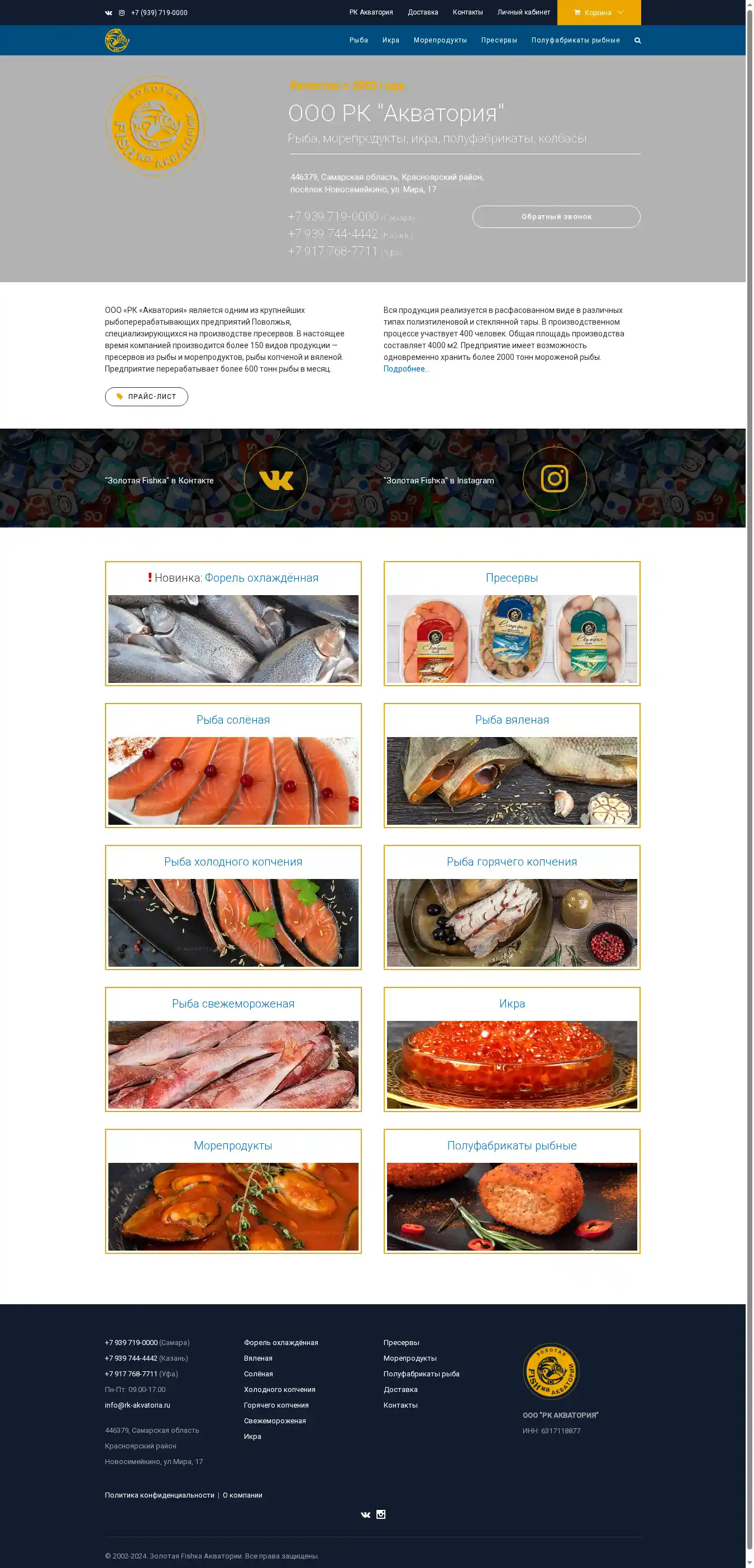The image size is (754, 1568).
Task: Select Полуфабрикаты рыбные in the header menu
Action: click(x=575, y=40)
